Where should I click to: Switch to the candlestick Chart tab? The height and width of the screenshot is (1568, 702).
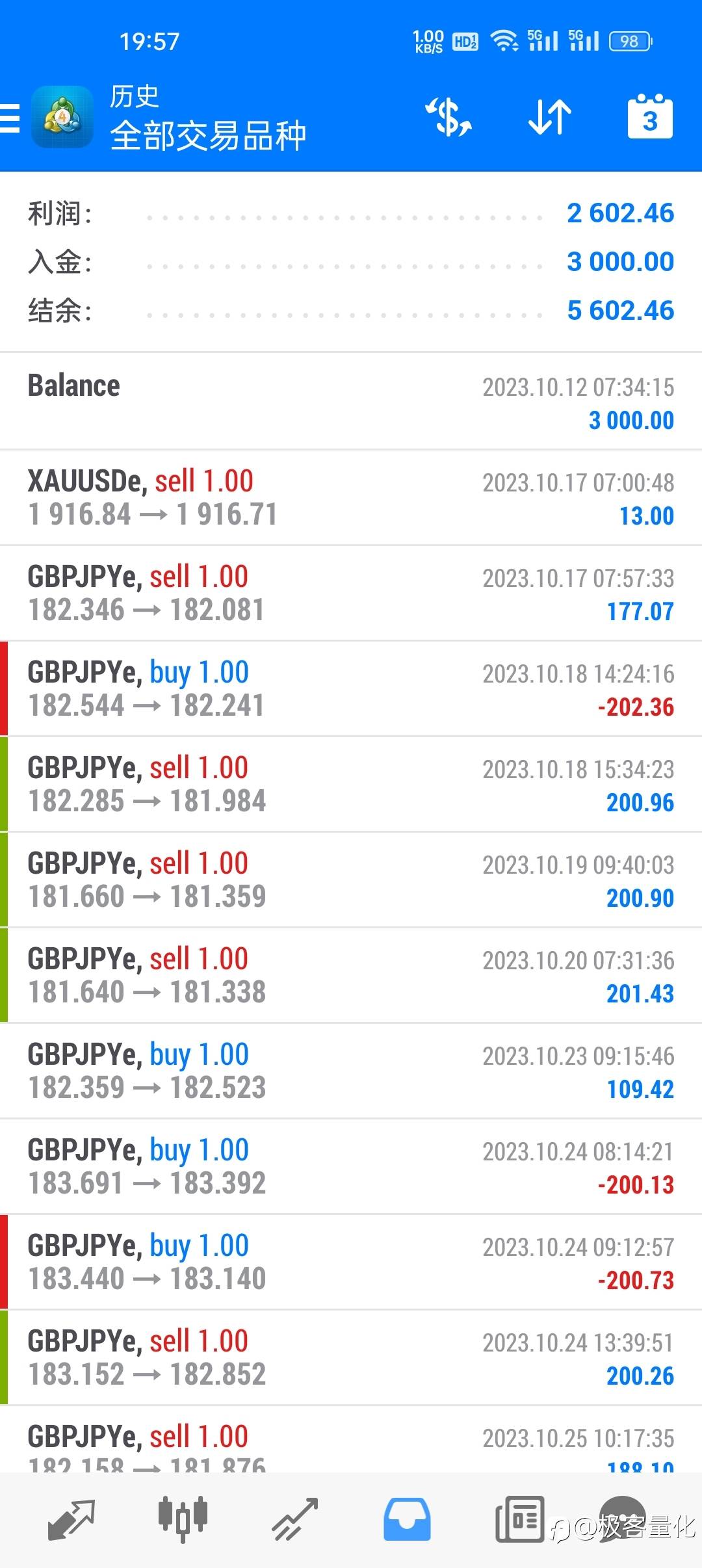[183, 1519]
